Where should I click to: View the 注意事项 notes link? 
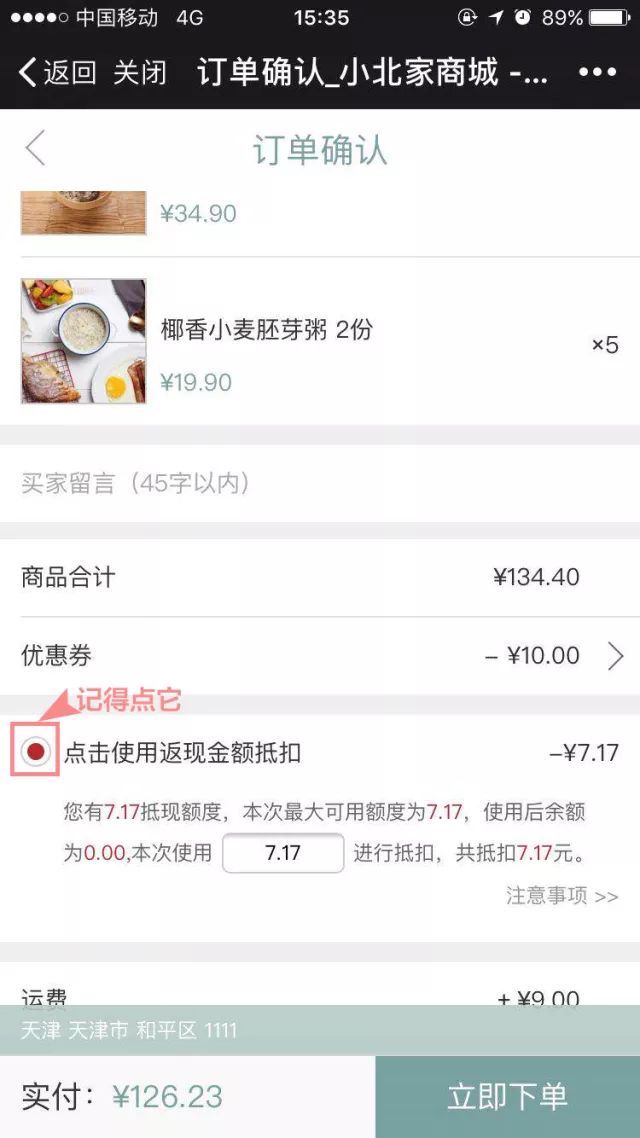pos(561,896)
